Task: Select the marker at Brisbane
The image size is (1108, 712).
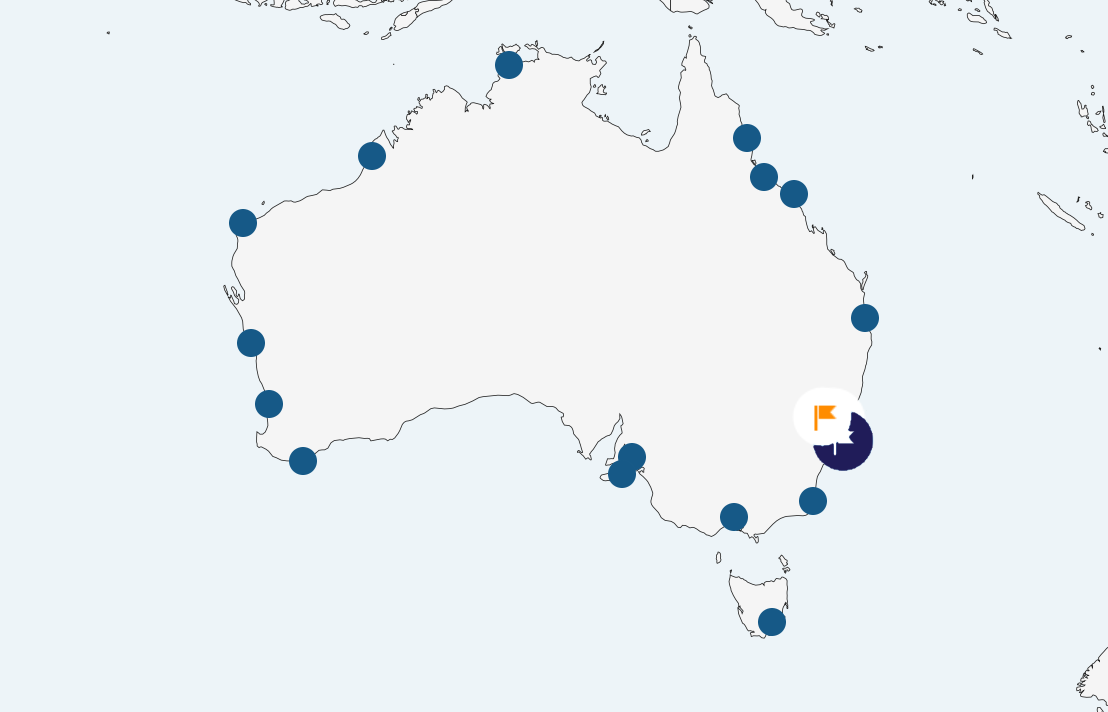Action: [865, 318]
